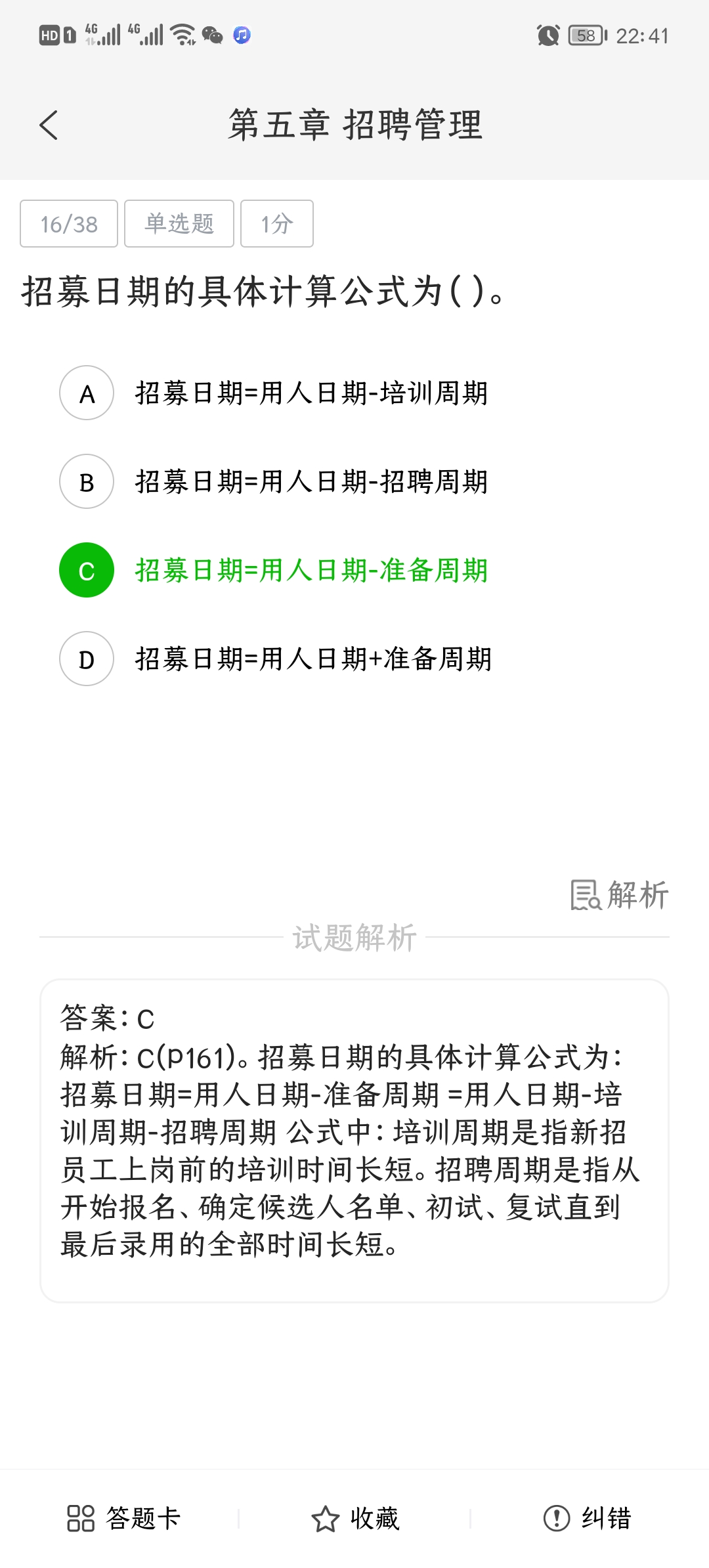Tap the 单选题 question type badge
The width and height of the screenshot is (709, 1568).
click(178, 223)
